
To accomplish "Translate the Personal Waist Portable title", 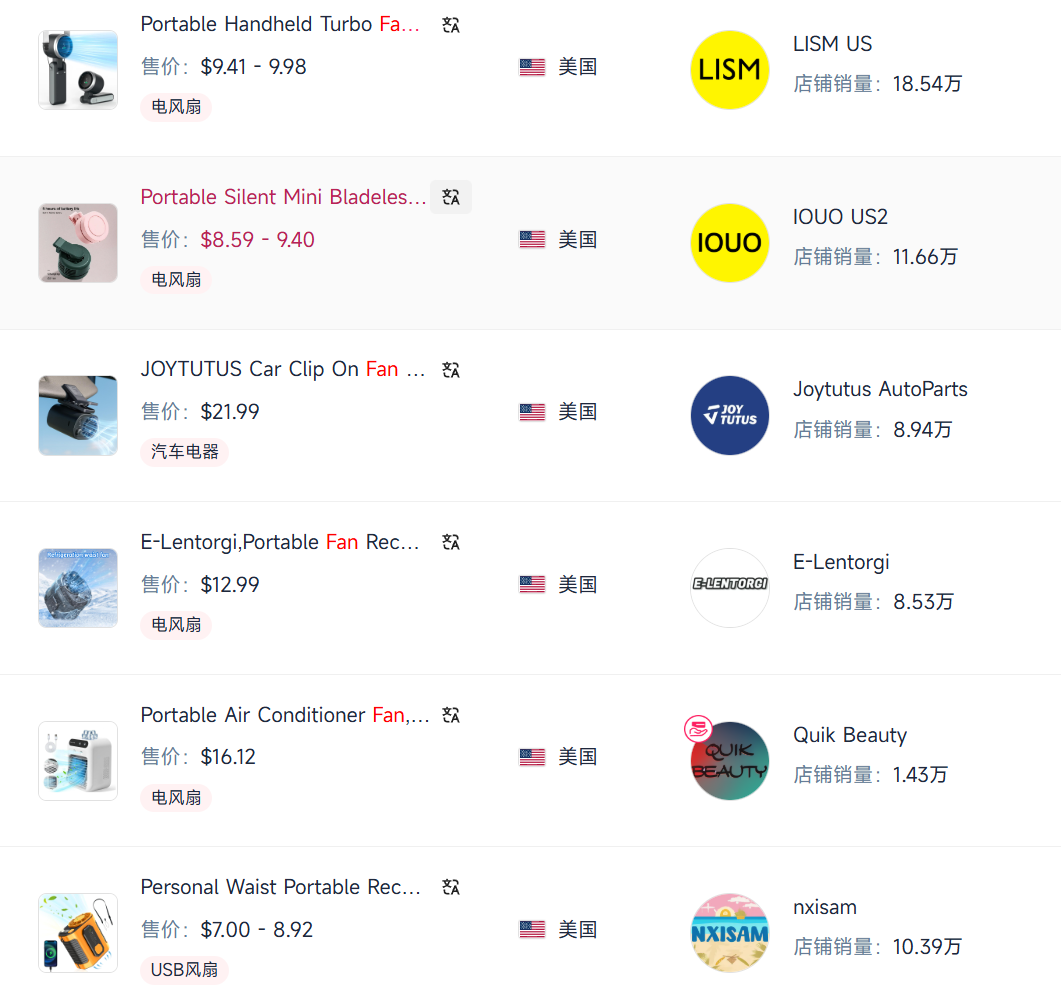I will point(451,887).
